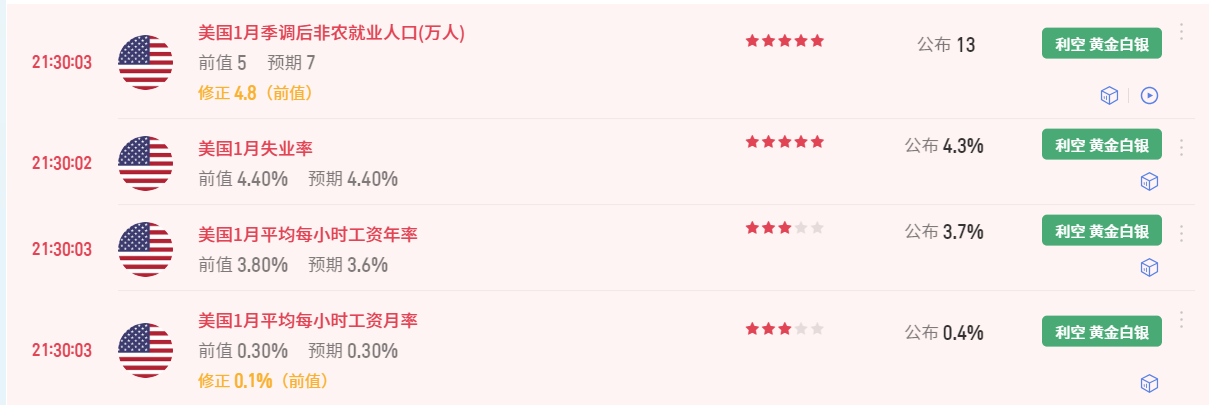The image size is (1209, 405).
Task: Tap 利空 黄金白银 tag on 失业率 row
Action: point(1101,145)
